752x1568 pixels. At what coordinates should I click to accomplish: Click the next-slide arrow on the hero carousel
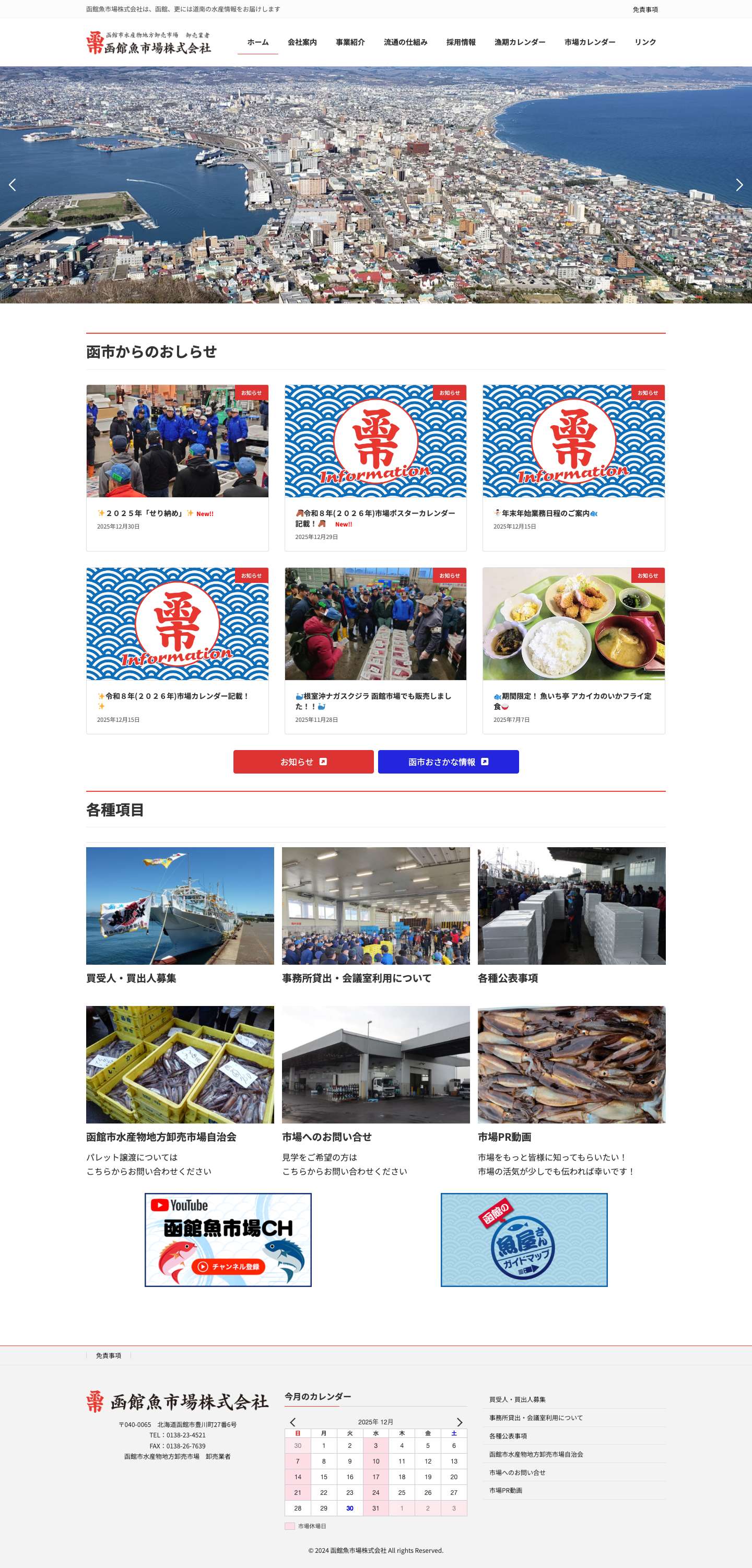(740, 184)
